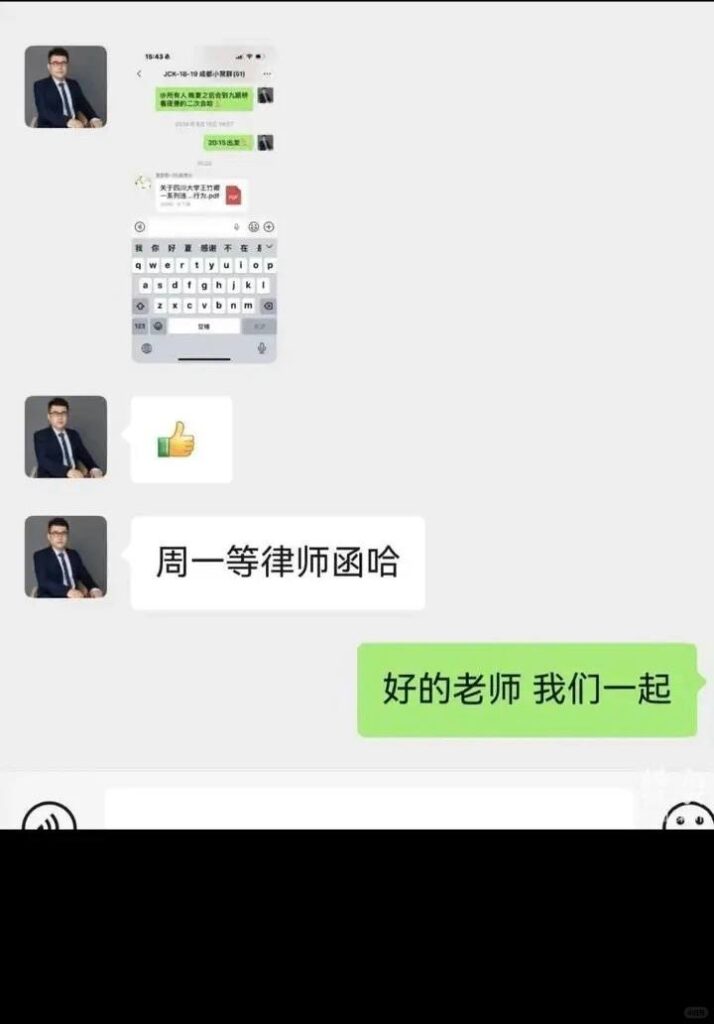Focus the message text input box
The height and width of the screenshot is (1024, 714).
(x=368, y=810)
